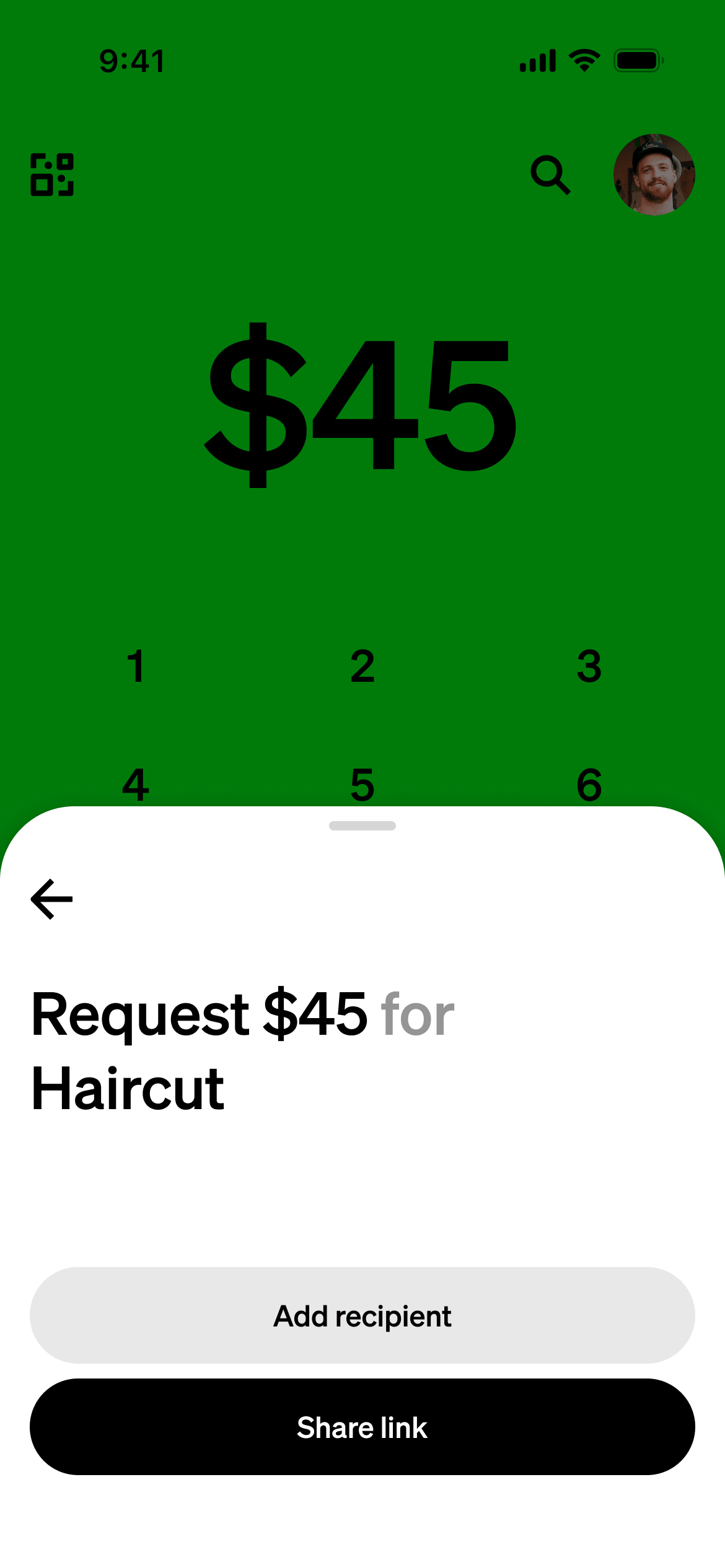Enter digit 3 on the keypad
The image size is (725, 1568).
pos(589,666)
